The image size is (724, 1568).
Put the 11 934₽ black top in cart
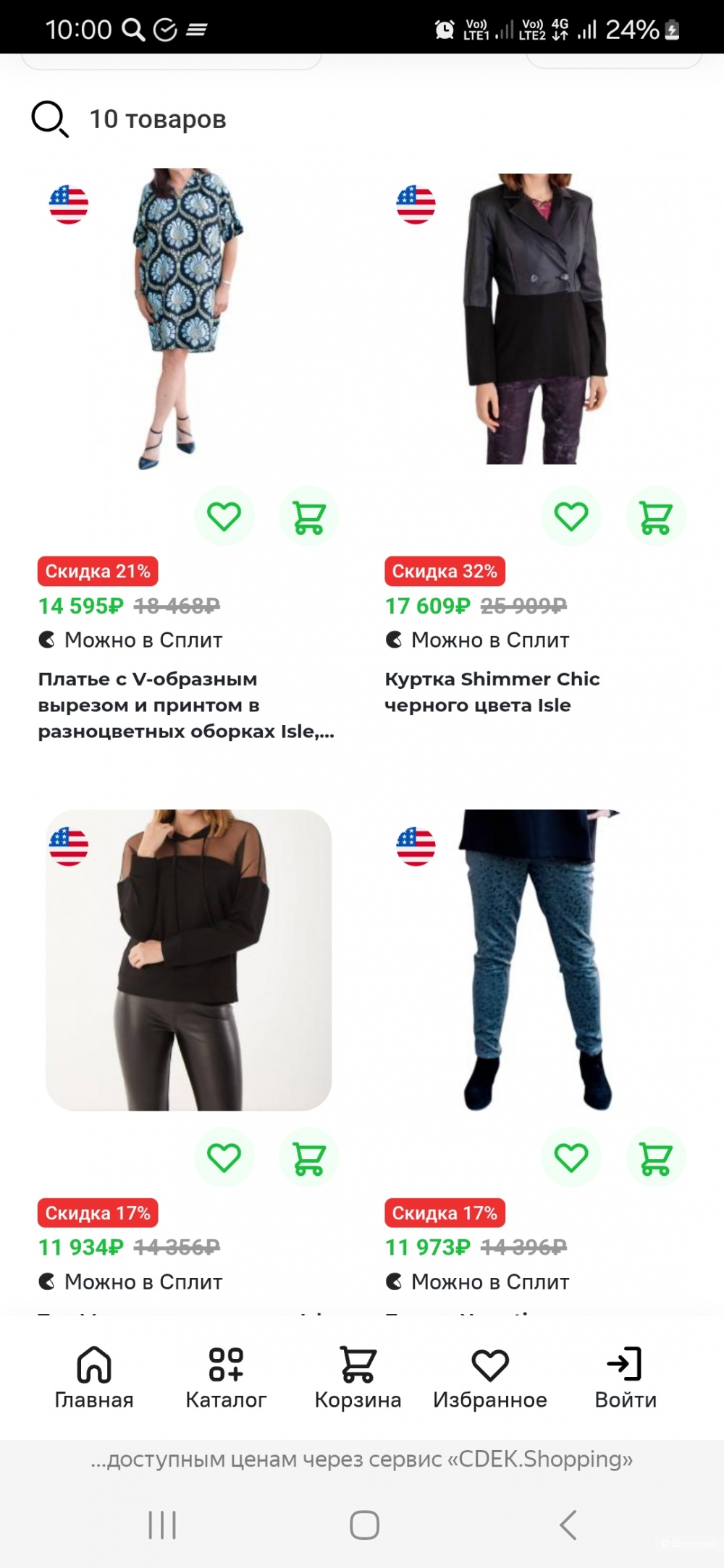click(x=309, y=1158)
